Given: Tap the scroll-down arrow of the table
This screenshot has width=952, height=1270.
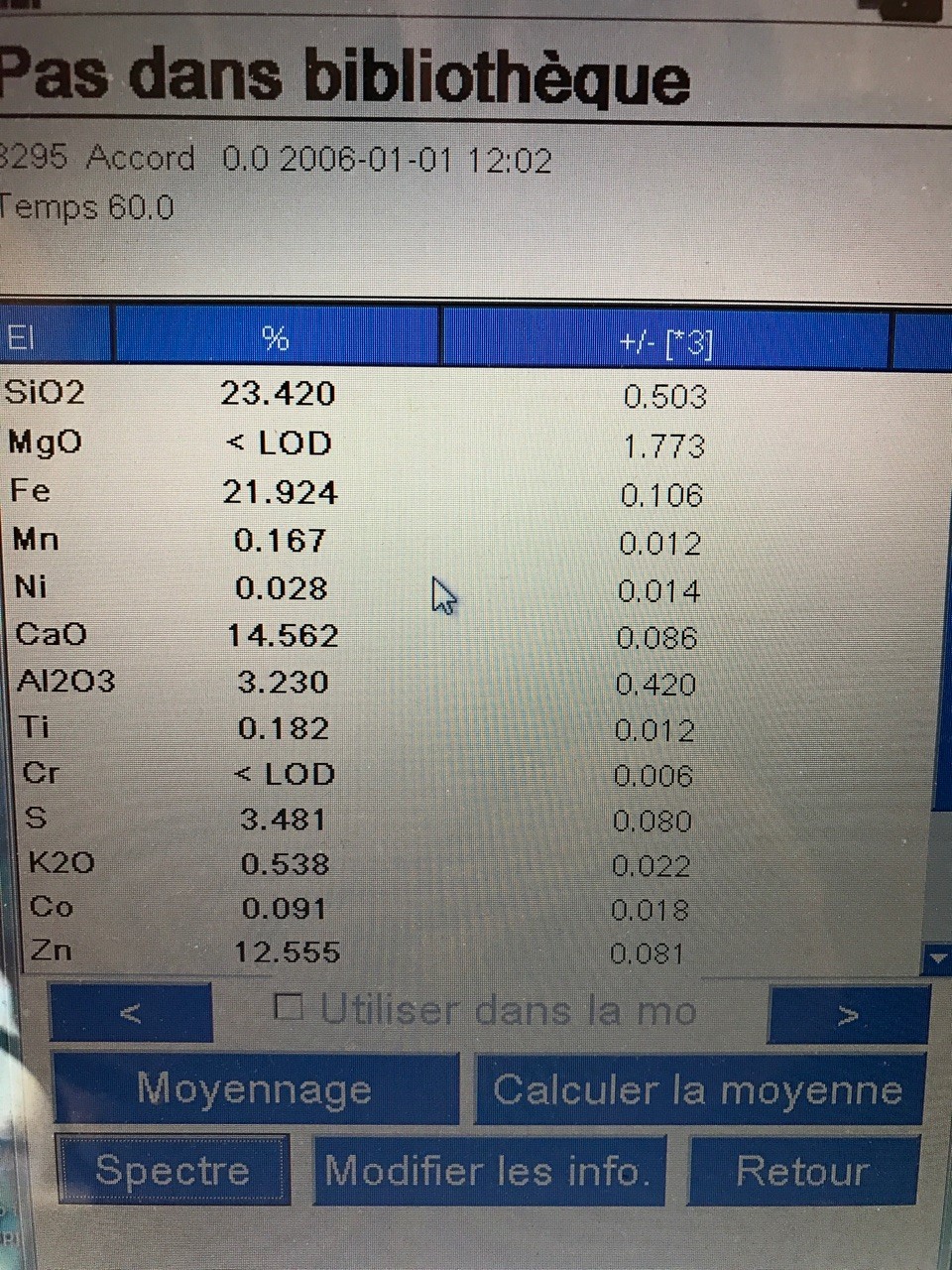Looking at the screenshot, I should (x=936, y=959).
